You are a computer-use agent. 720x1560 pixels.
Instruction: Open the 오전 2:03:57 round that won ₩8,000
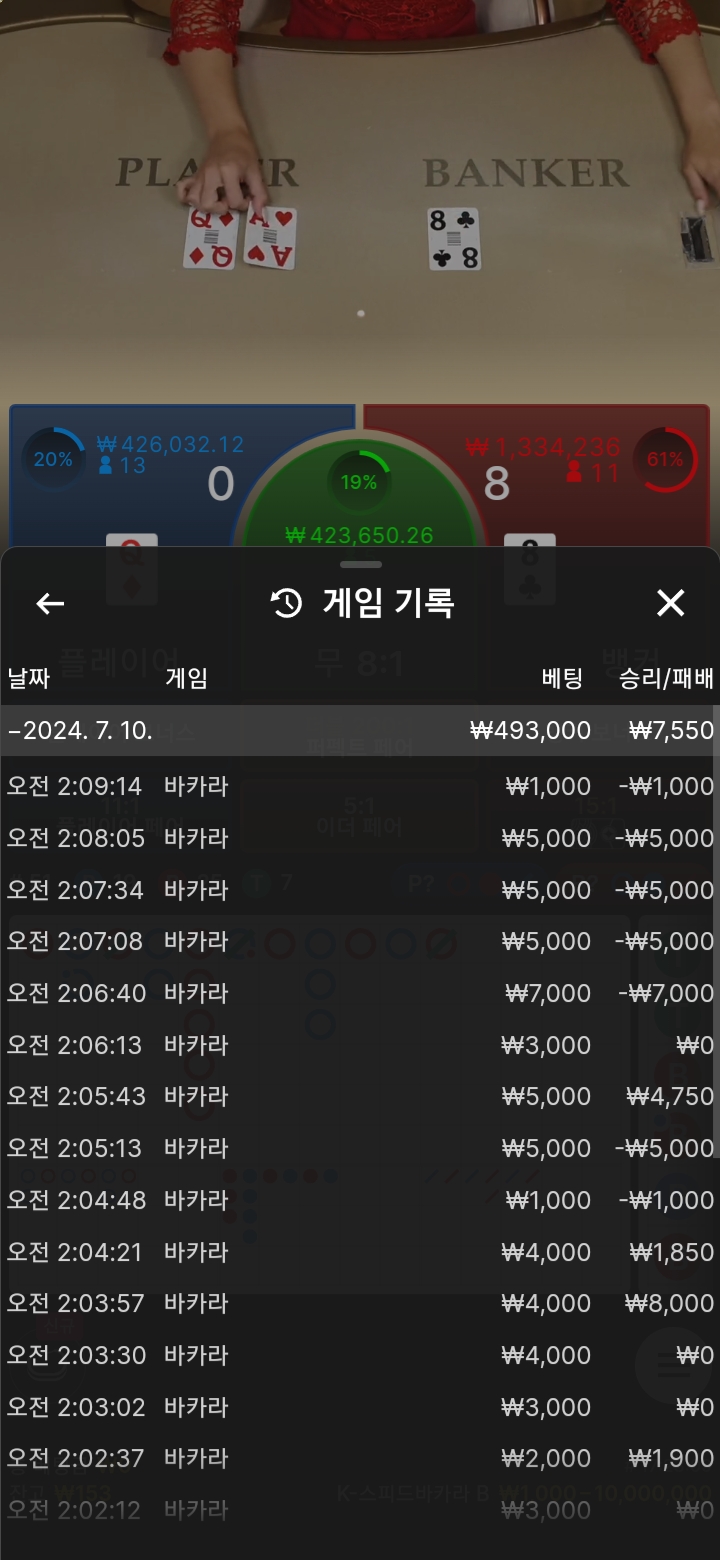click(360, 1303)
